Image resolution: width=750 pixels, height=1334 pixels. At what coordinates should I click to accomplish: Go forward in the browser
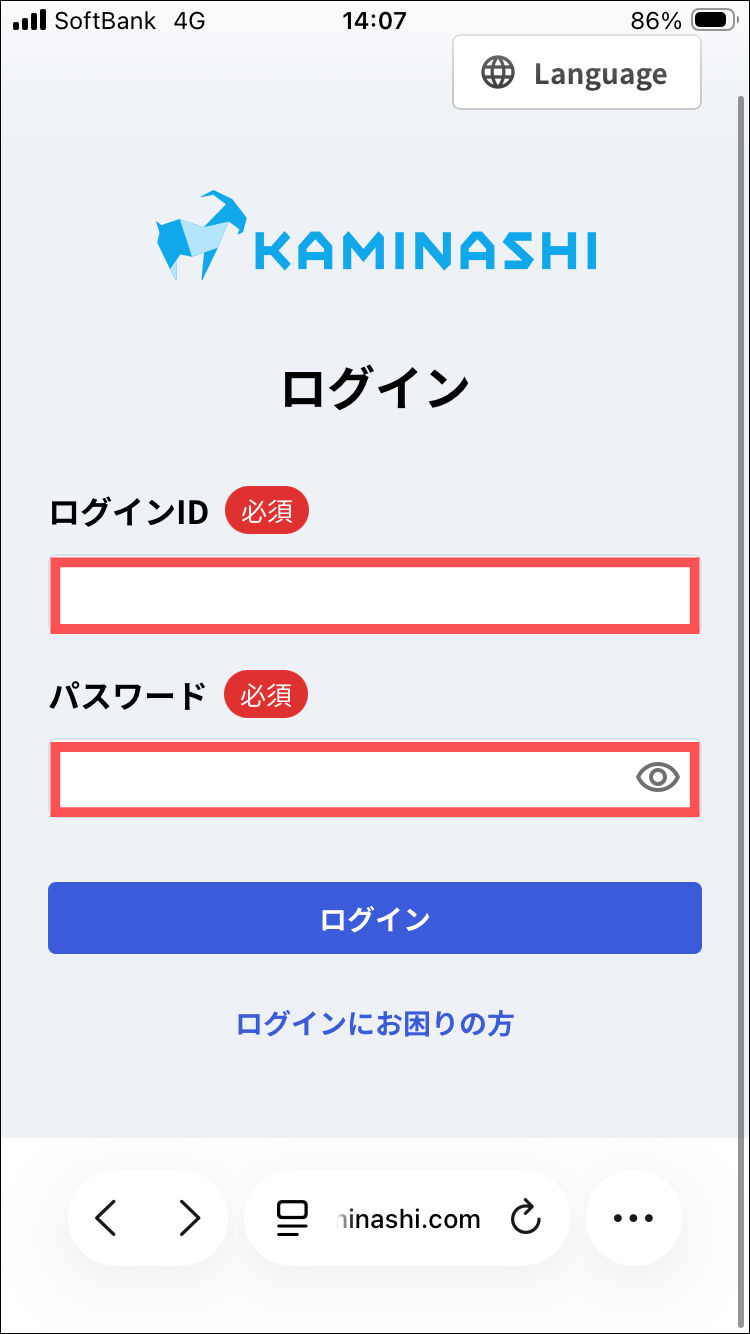189,1218
